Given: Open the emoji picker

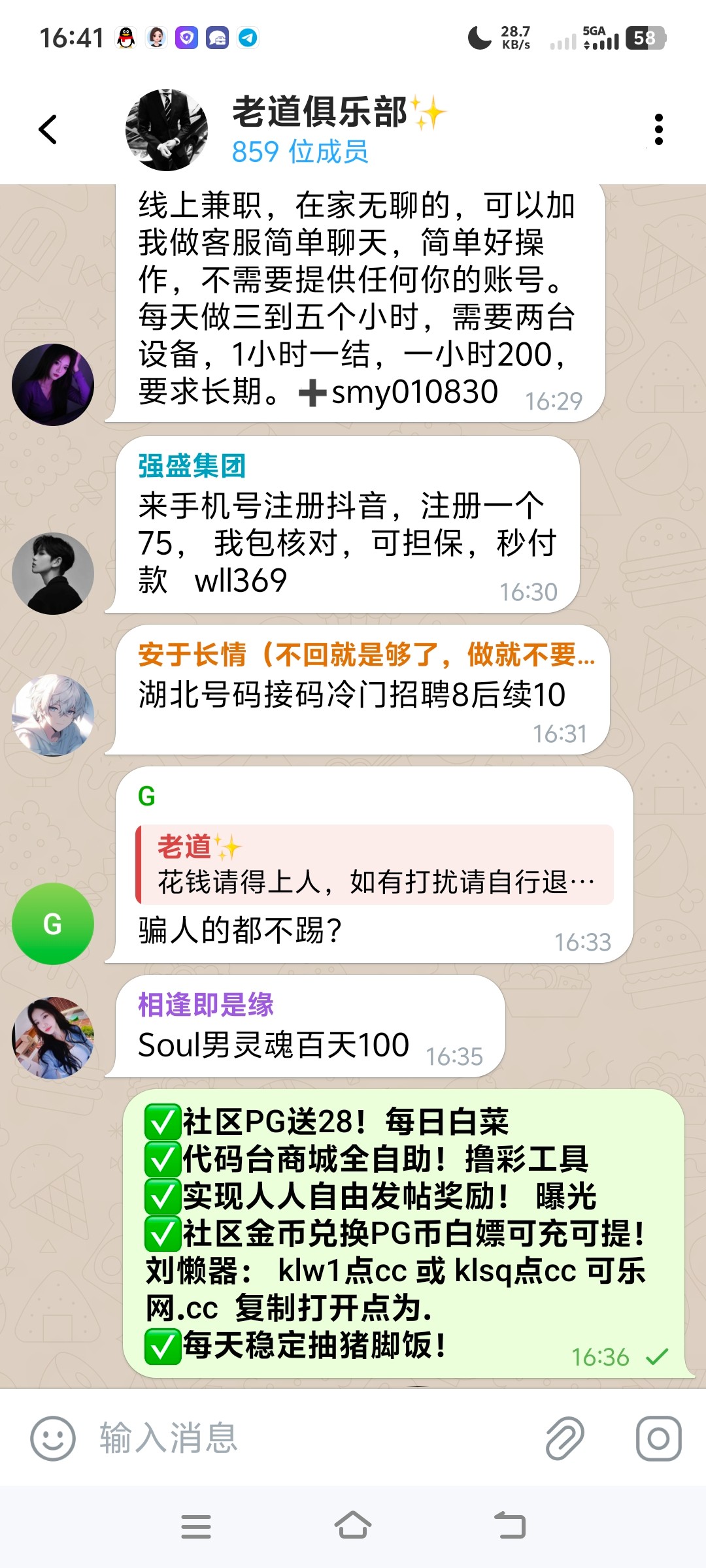Looking at the screenshot, I should pyautogui.click(x=52, y=1438).
